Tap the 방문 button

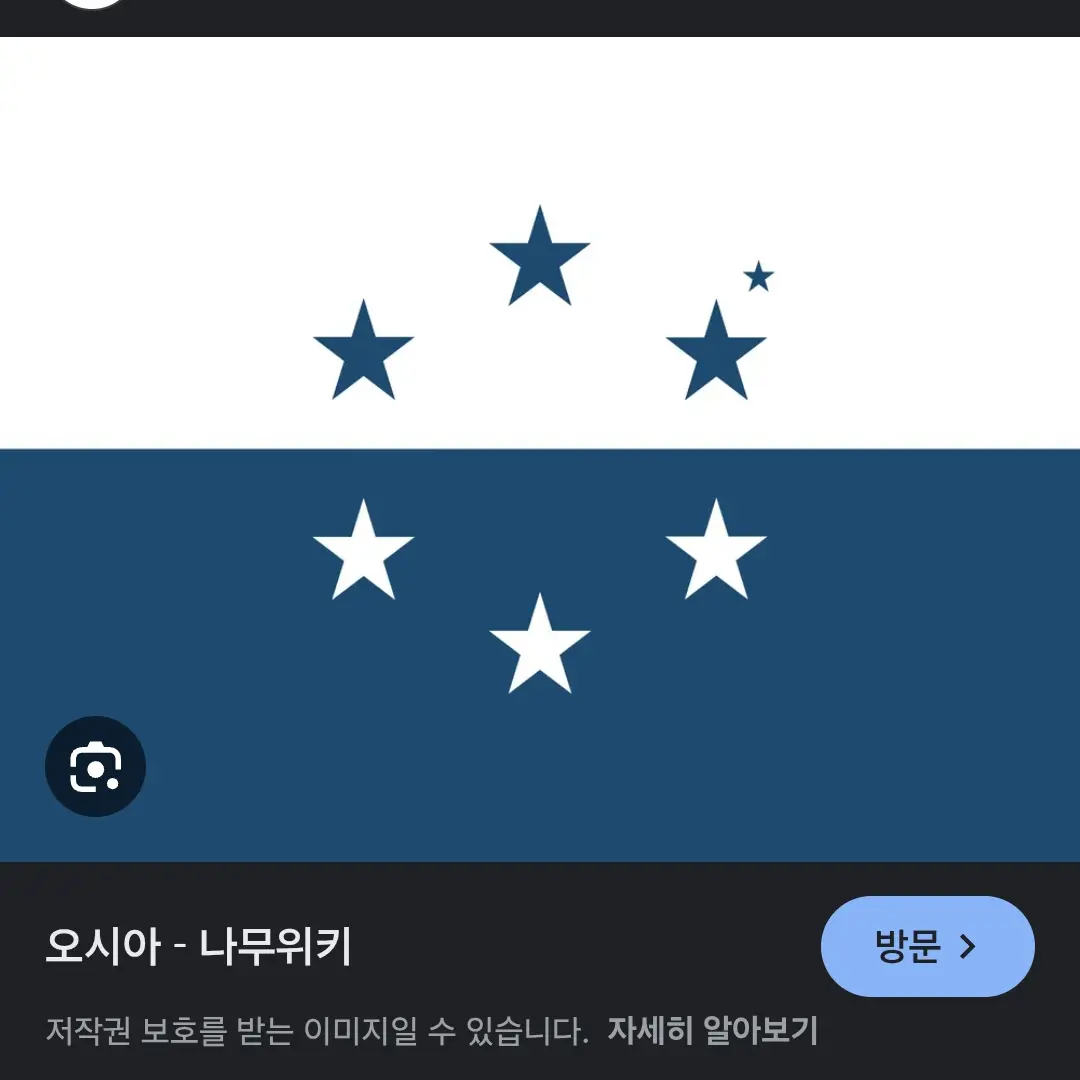coord(927,946)
